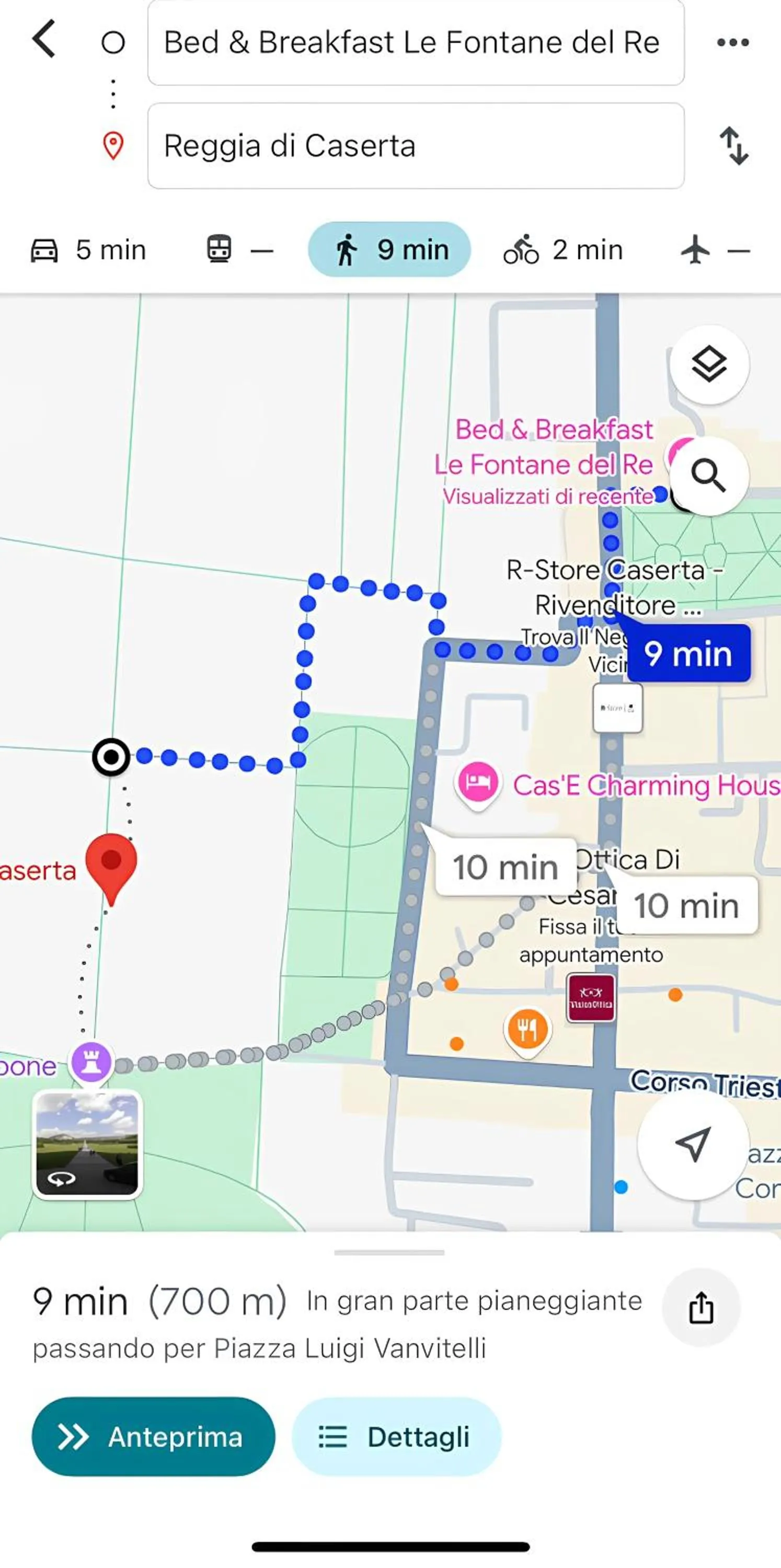Screen dimensions: 781x1568
Task: Open the Cas'E Charming House hotel pin
Action: (478, 783)
